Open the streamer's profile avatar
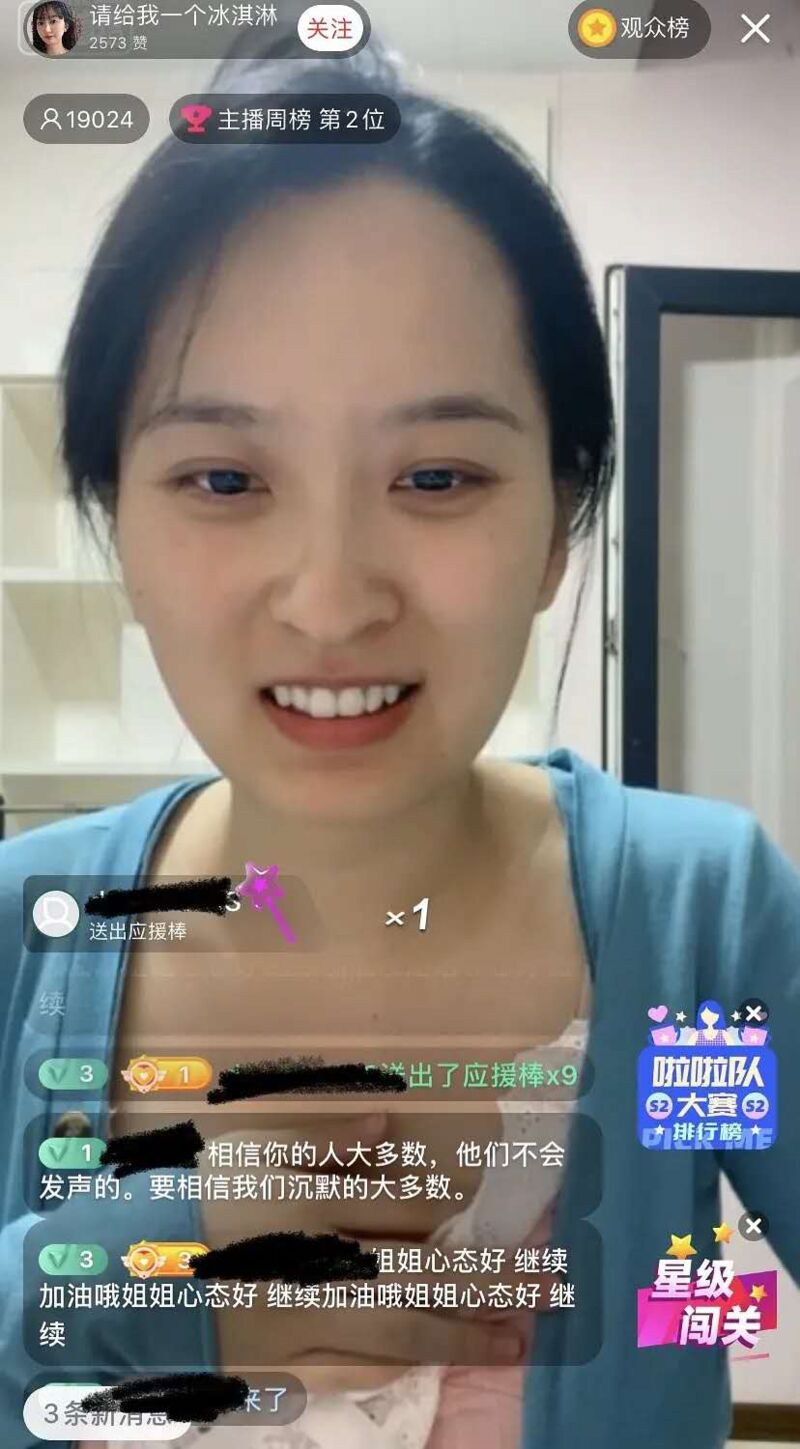Image resolution: width=800 pixels, height=1449 pixels. click(52, 27)
